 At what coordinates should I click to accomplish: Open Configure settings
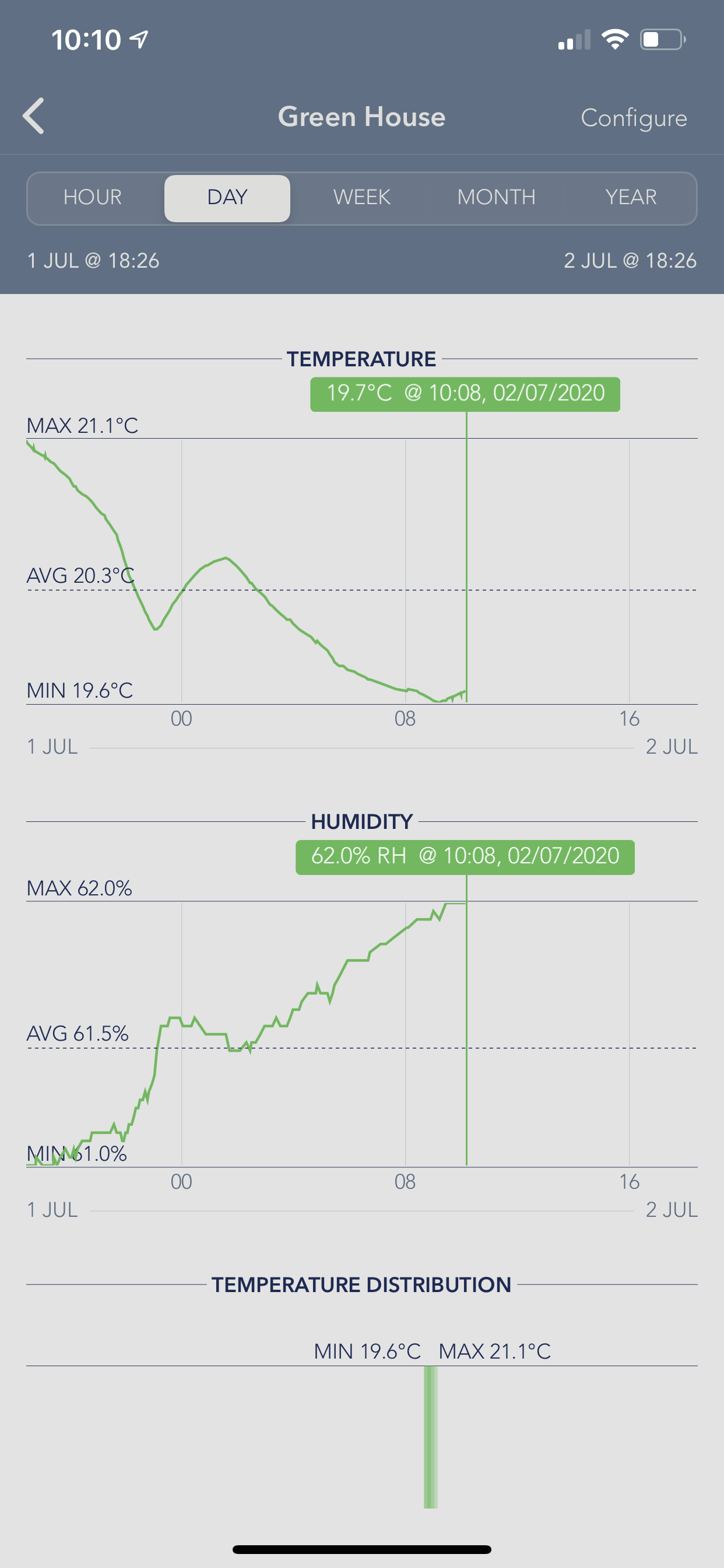(633, 117)
